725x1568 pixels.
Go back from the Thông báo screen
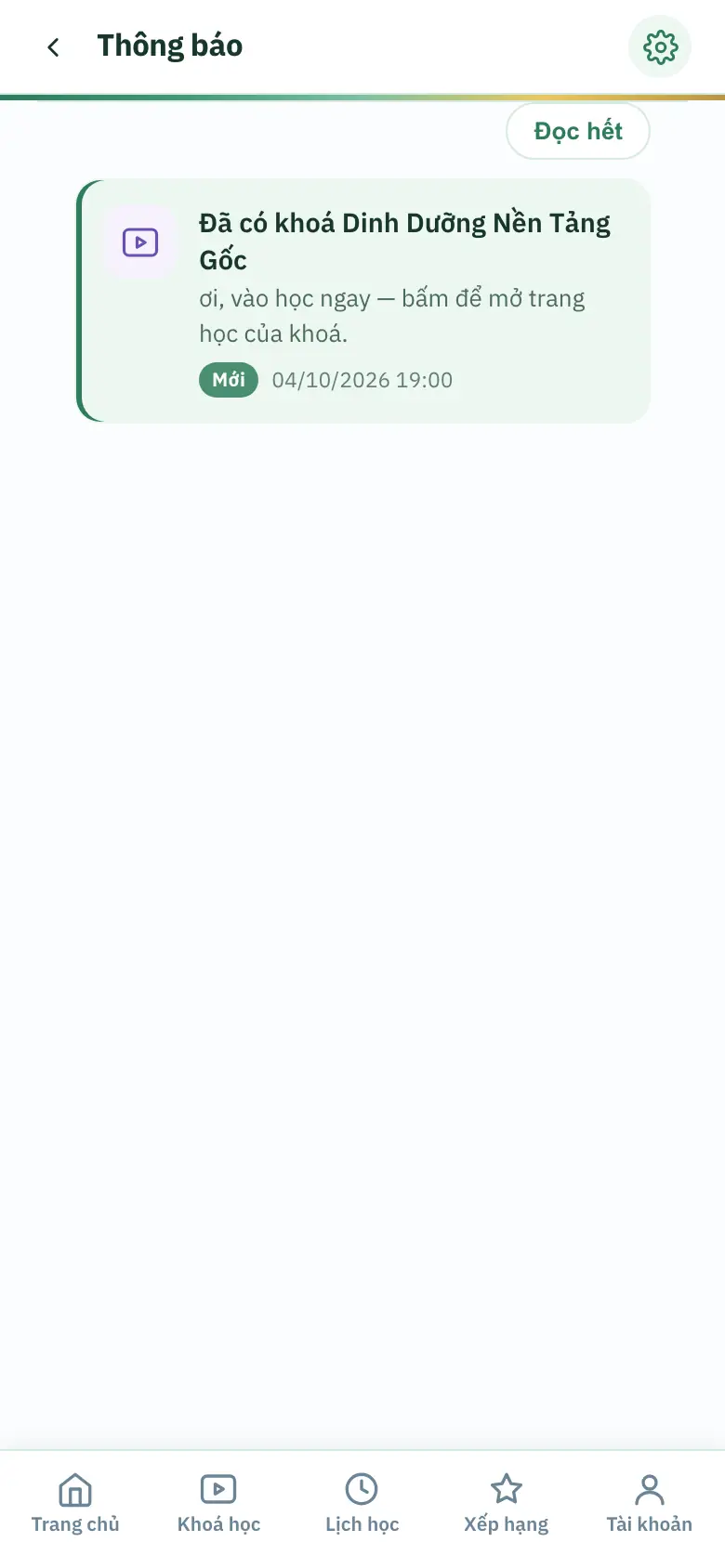click(53, 46)
